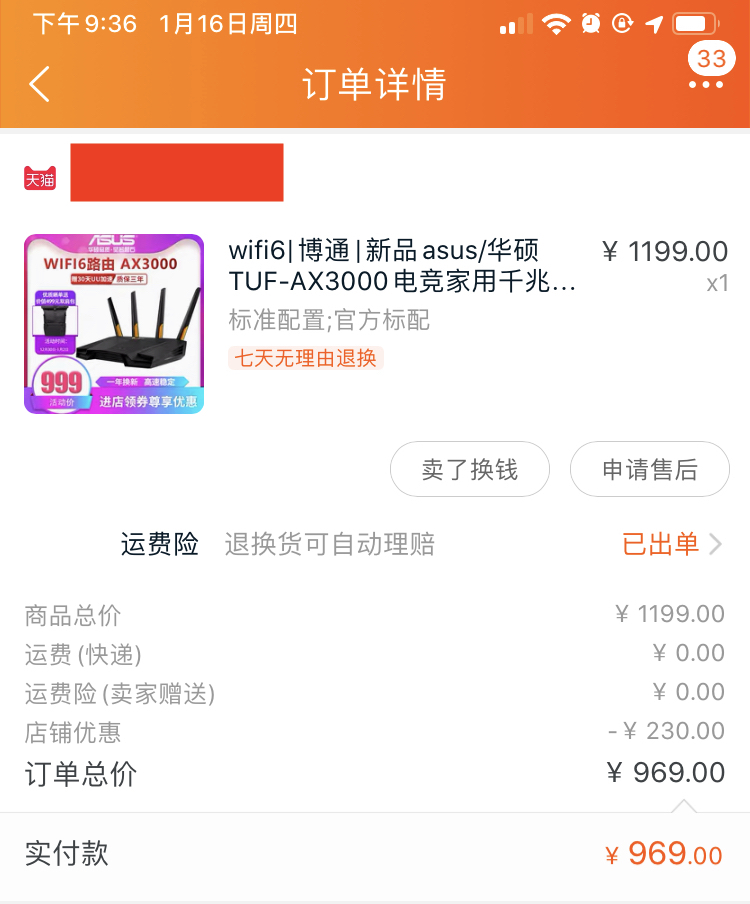
Task: Open the three-dot more menu
Action: pos(705,85)
